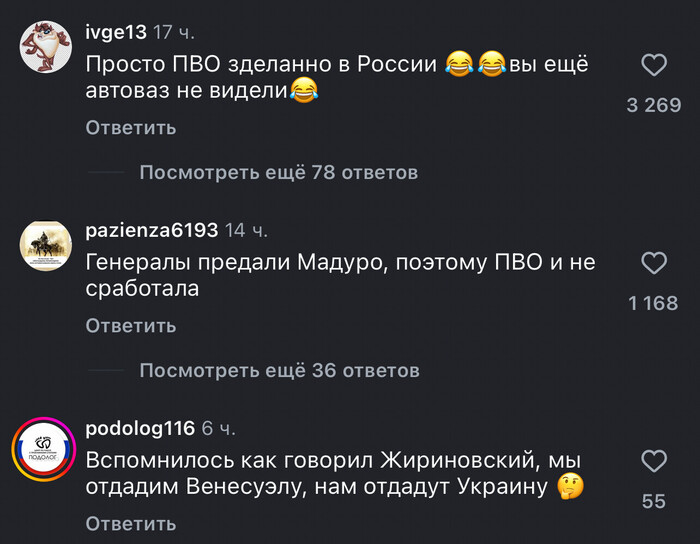Like the comment by podolog116
Image resolution: width=700 pixels, height=544 pixels.
(653, 462)
